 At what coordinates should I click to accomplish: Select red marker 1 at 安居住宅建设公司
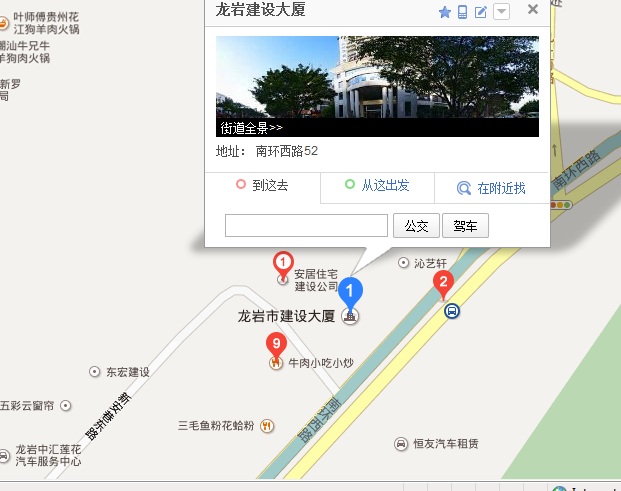(x=283, y=264)
